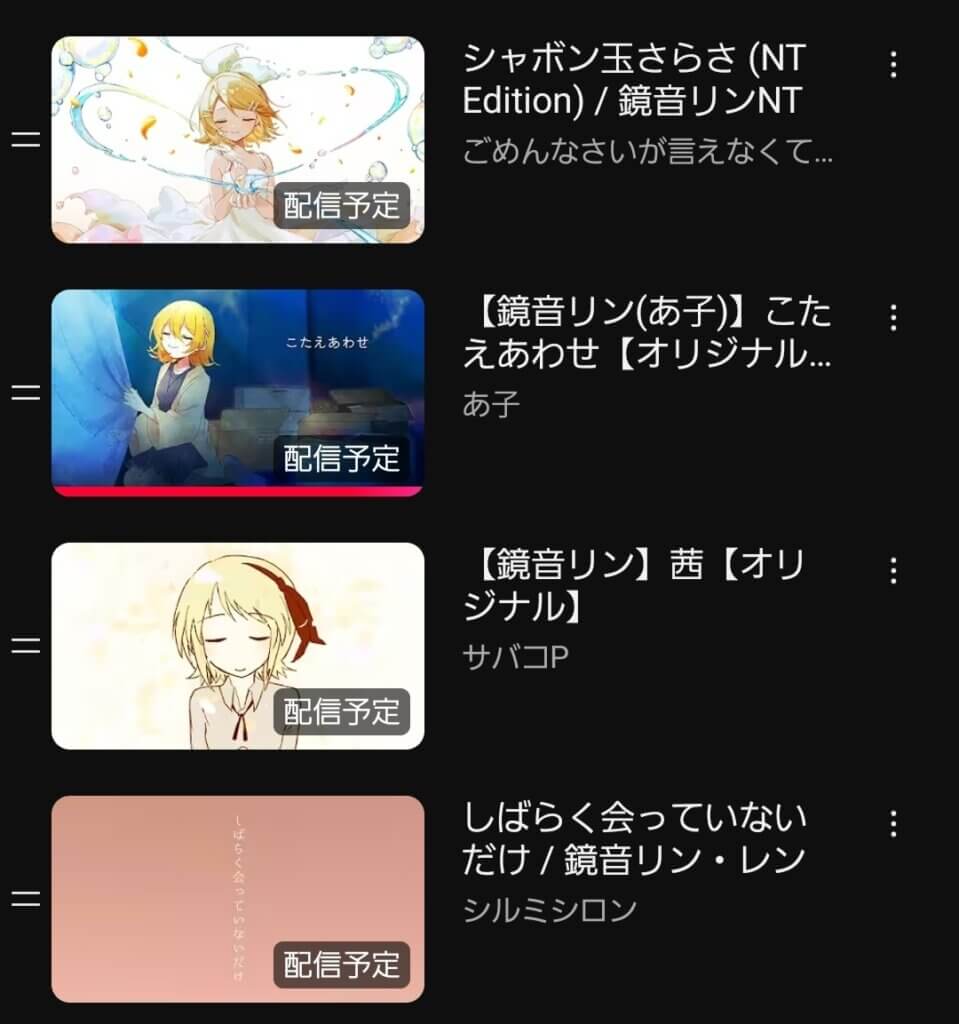The width and height of the screenshot is (959, 1024).
Task: Open overflow menu for しばらく会っていないだけ
Action: click(x=893, y=824)
